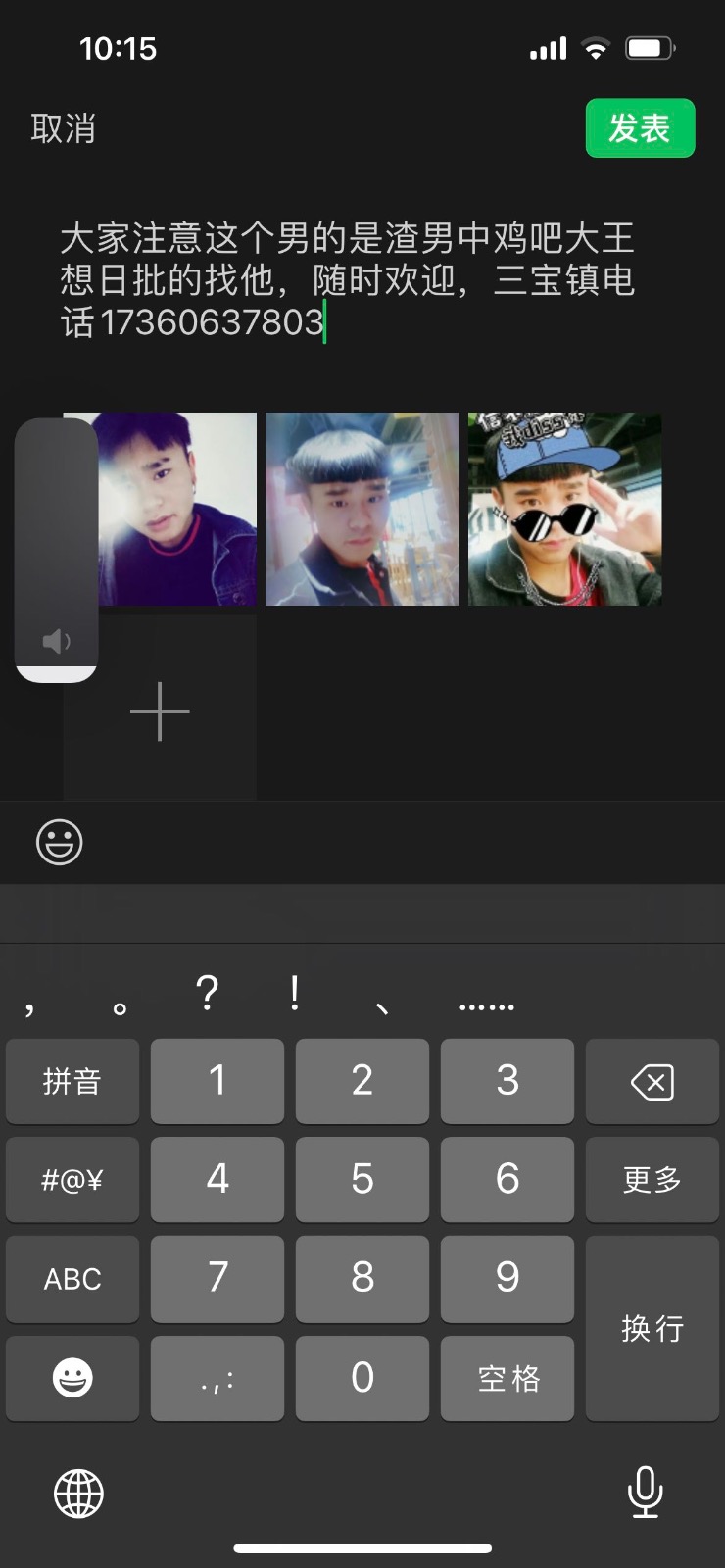Switch to the ABC keyboard
The width and height of the screenshot is (725, 1568).
click(x=72, y=1278)
